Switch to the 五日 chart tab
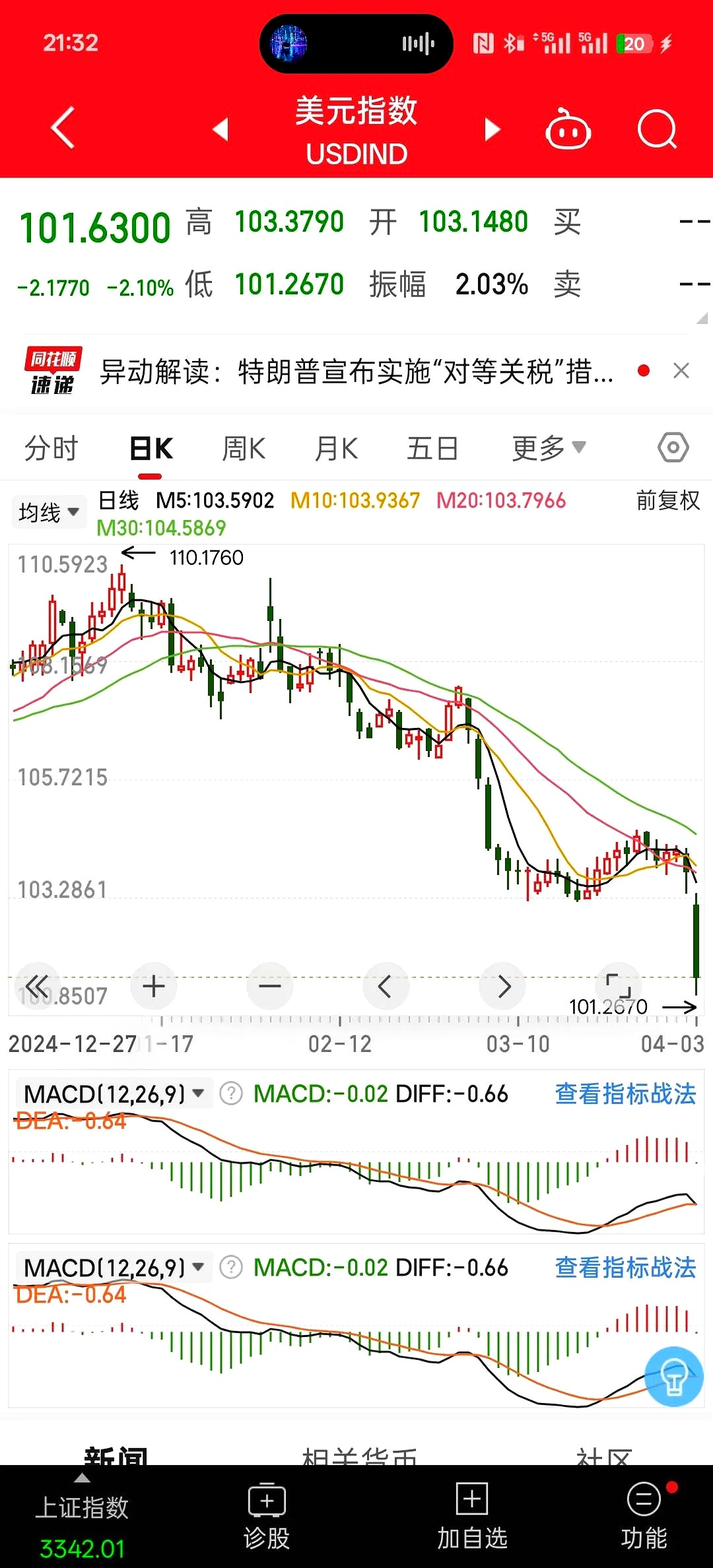Image resolution: width=713 pixels, height=1568 pixels. tap(432, 449)
